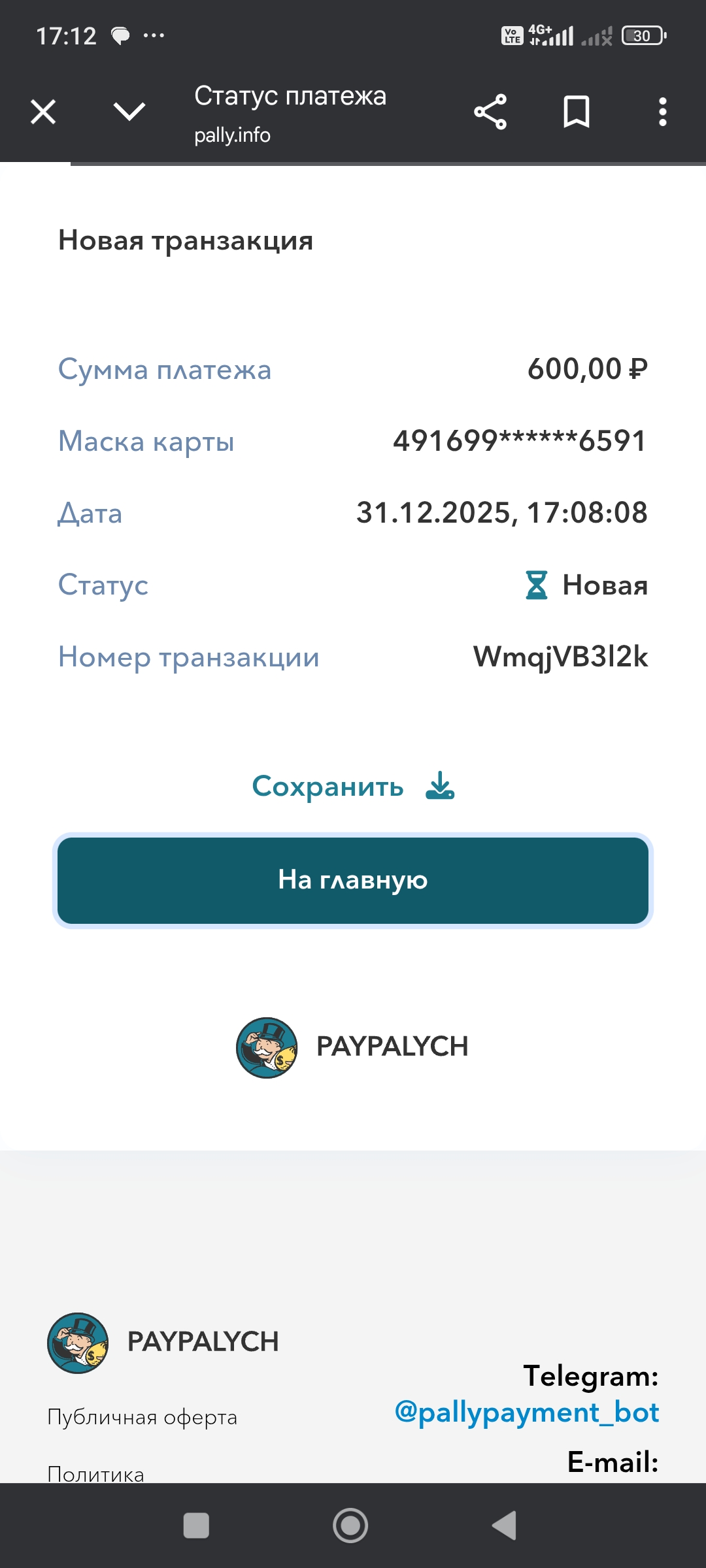The width and height of the screenshot is (706, 1568).
Task: Tap the system back button
Action: tap(504, 1526)
